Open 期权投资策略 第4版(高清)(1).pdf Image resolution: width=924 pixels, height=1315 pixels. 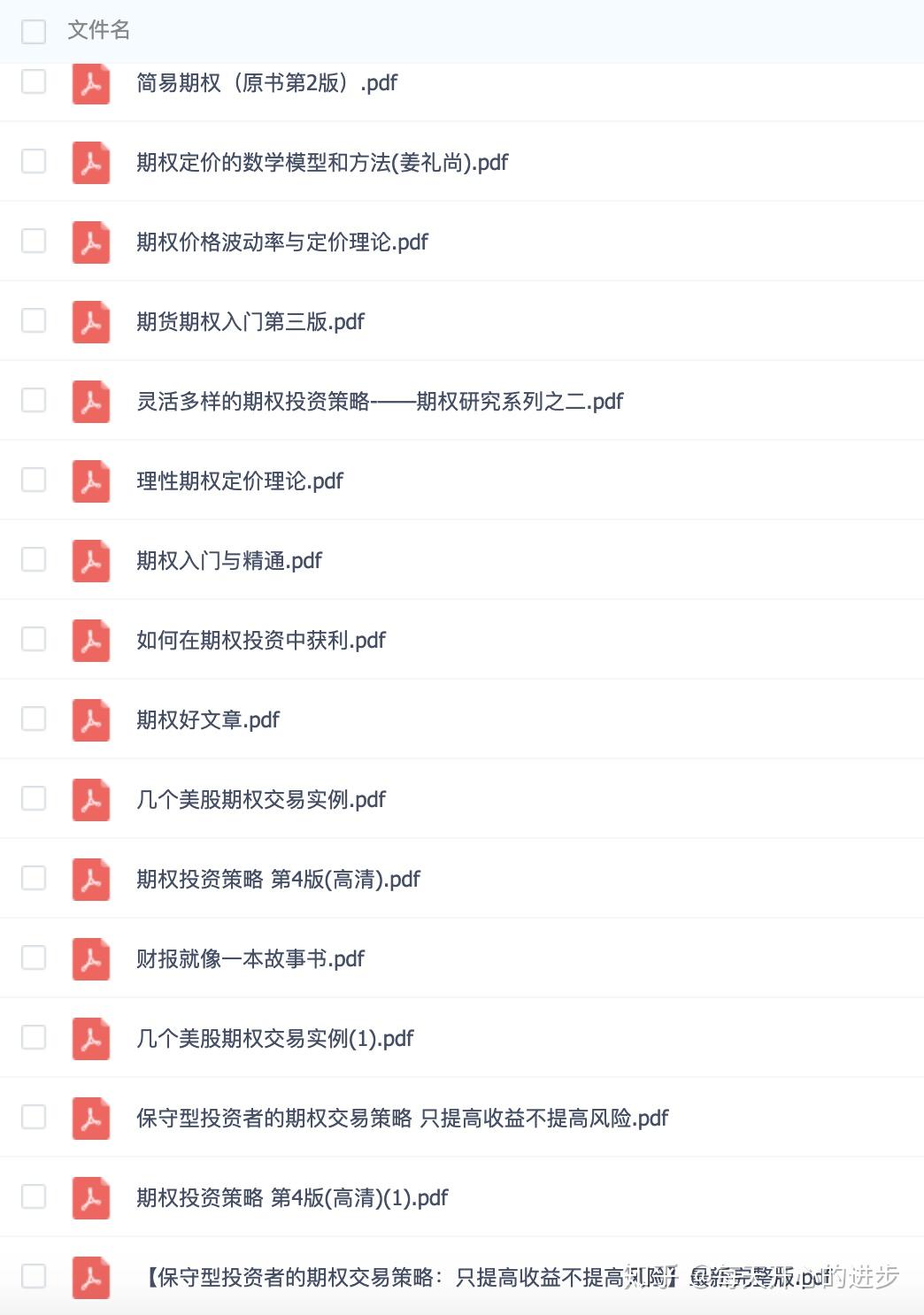[x=292, y=1197]
